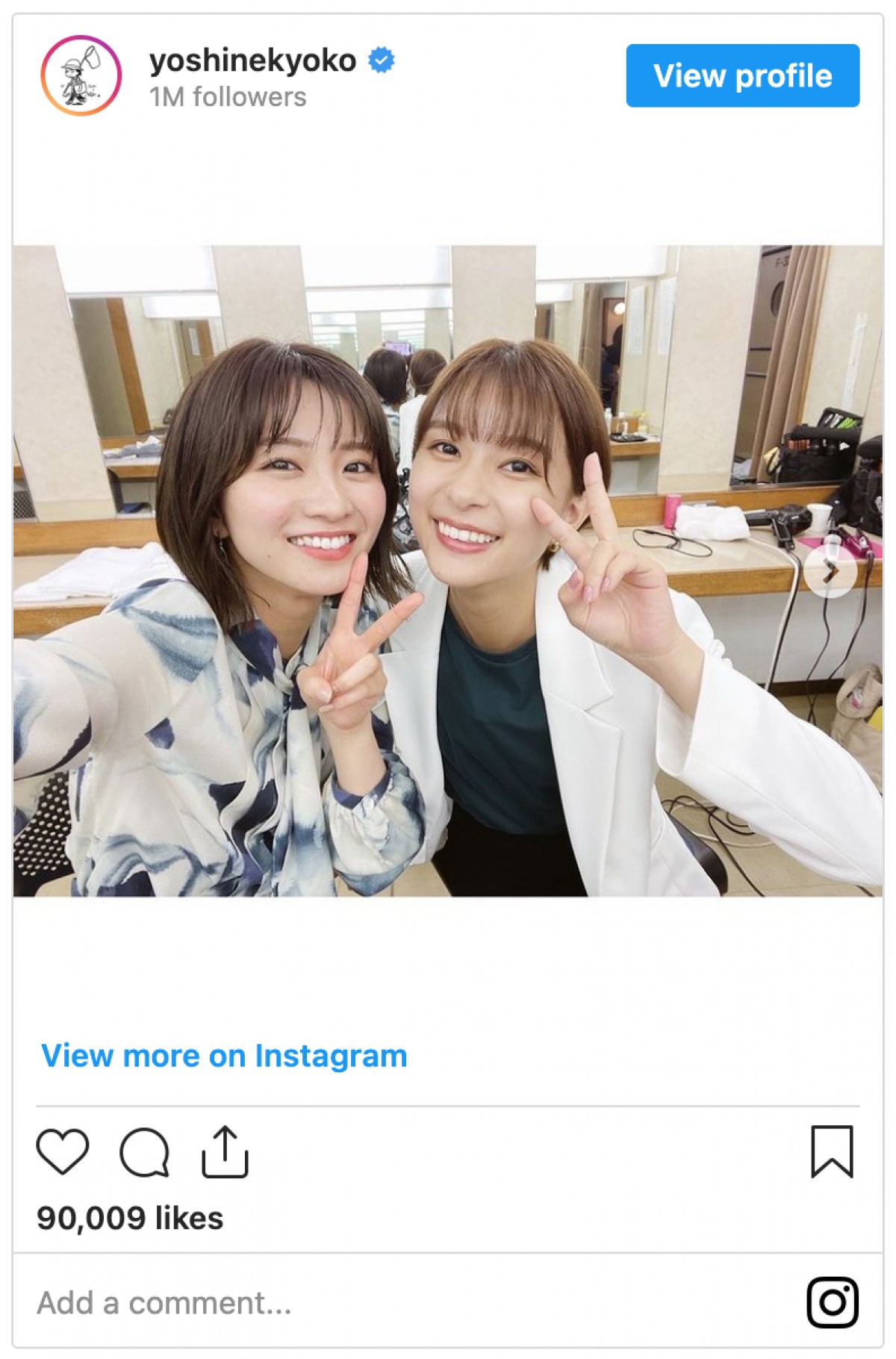Open the Instagram logo icon
Screen dimensions: 896x1359
point(832,1303)
